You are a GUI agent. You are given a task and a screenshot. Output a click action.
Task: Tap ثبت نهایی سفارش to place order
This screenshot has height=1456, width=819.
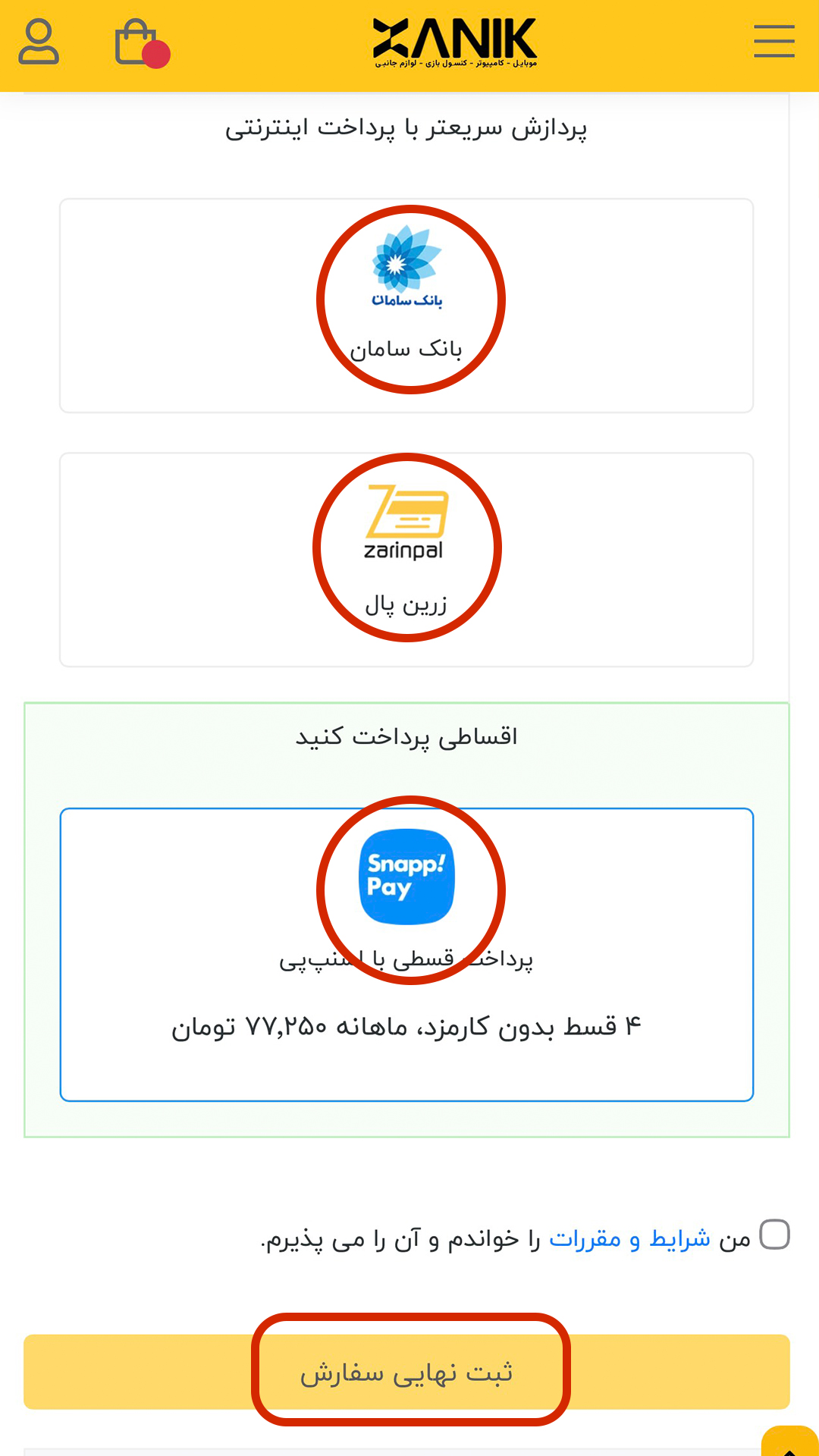tap(406, 1372)
